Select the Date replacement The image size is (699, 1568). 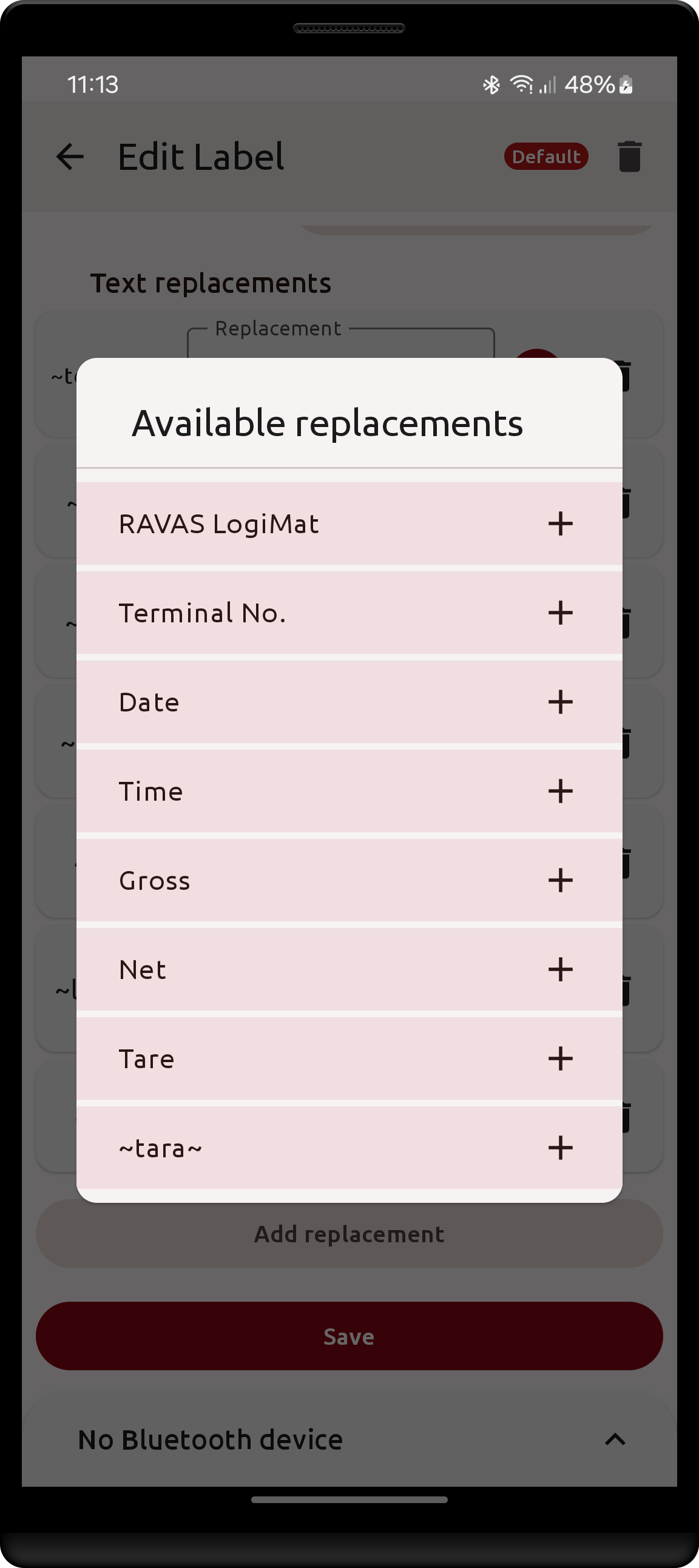tap(559, 702)
